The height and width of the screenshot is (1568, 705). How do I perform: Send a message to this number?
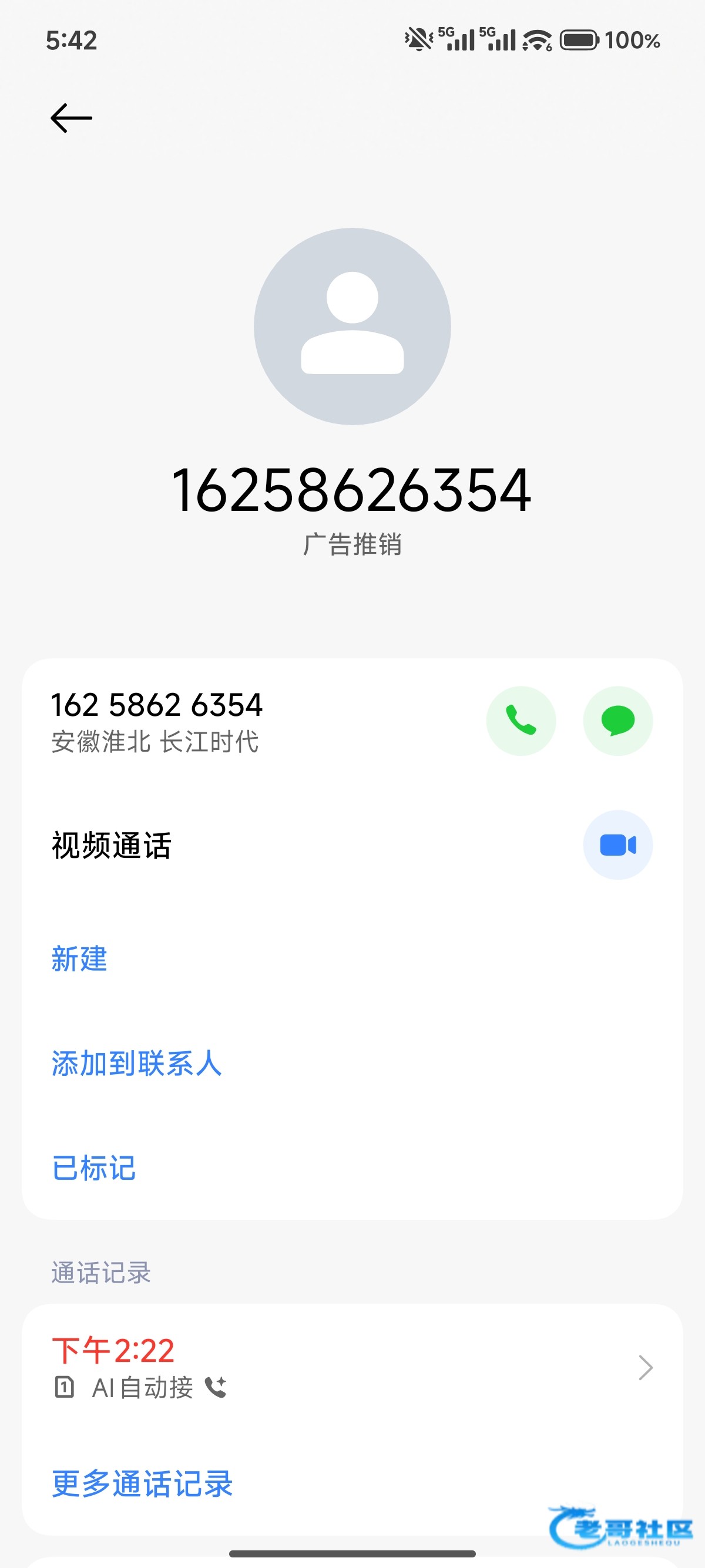click(617, 721)
